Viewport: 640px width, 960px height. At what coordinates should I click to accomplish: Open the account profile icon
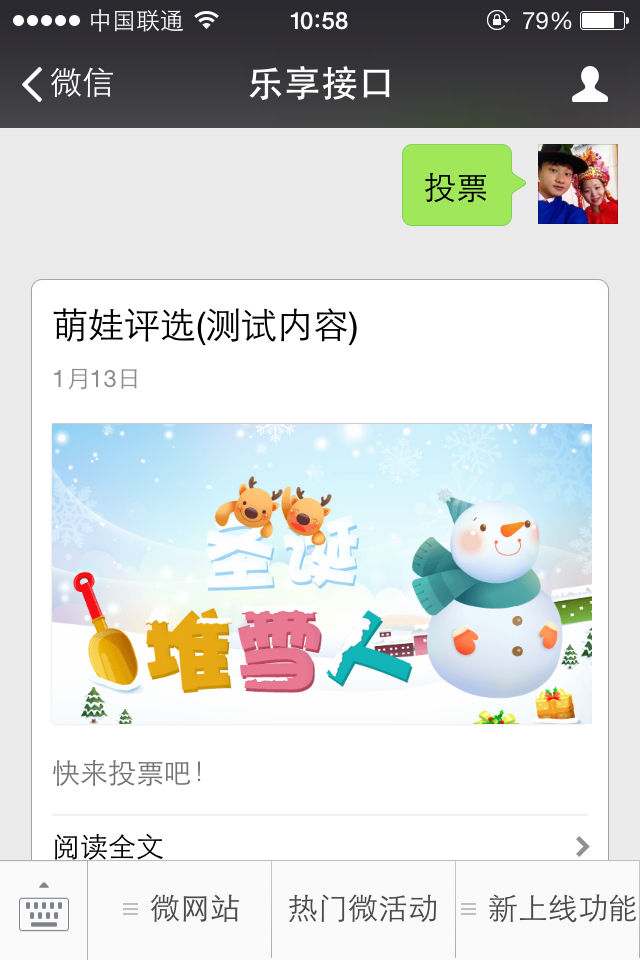click(x=589, y=84)
